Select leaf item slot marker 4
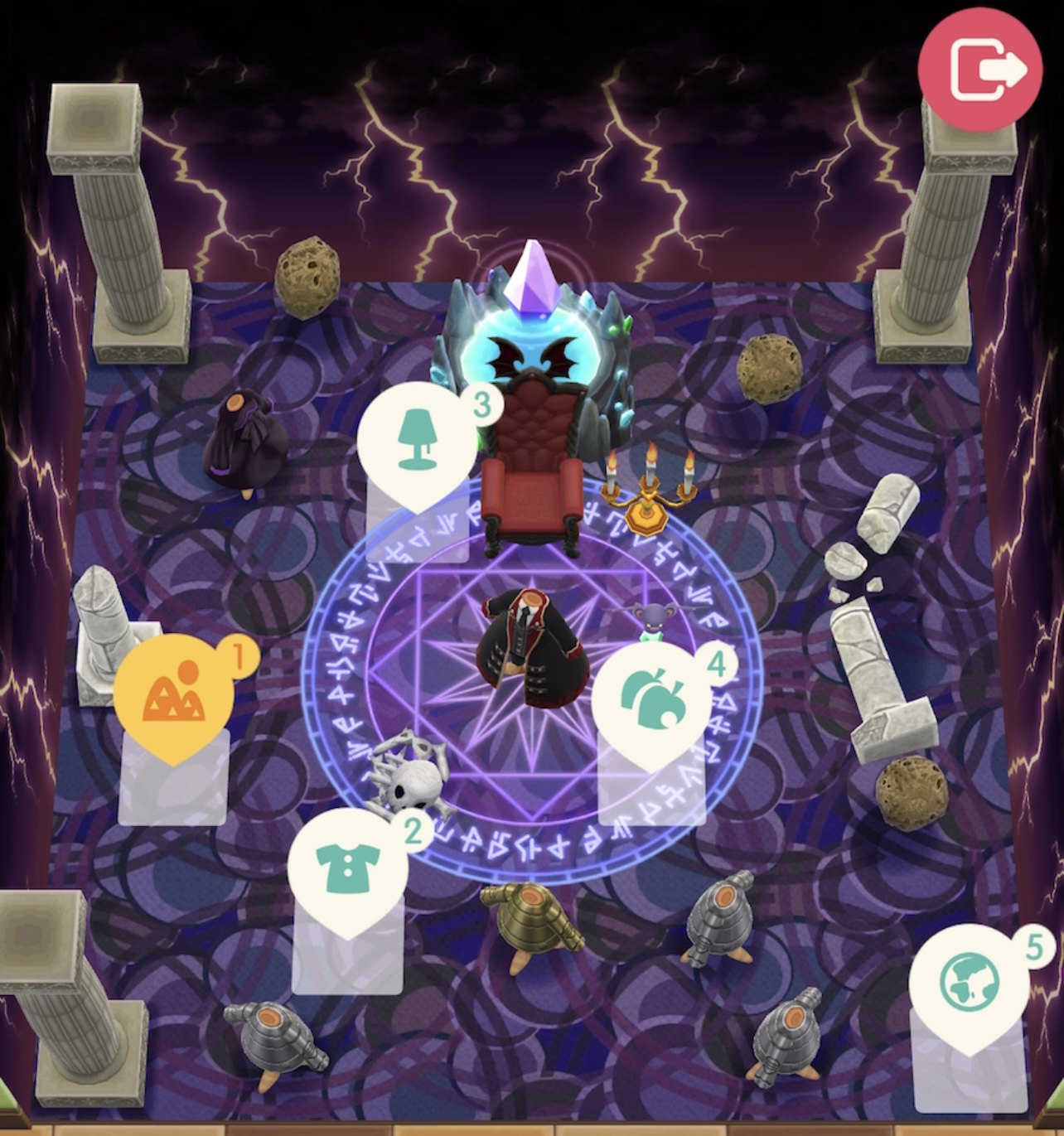1064x1136 pixels. point(651,699)
